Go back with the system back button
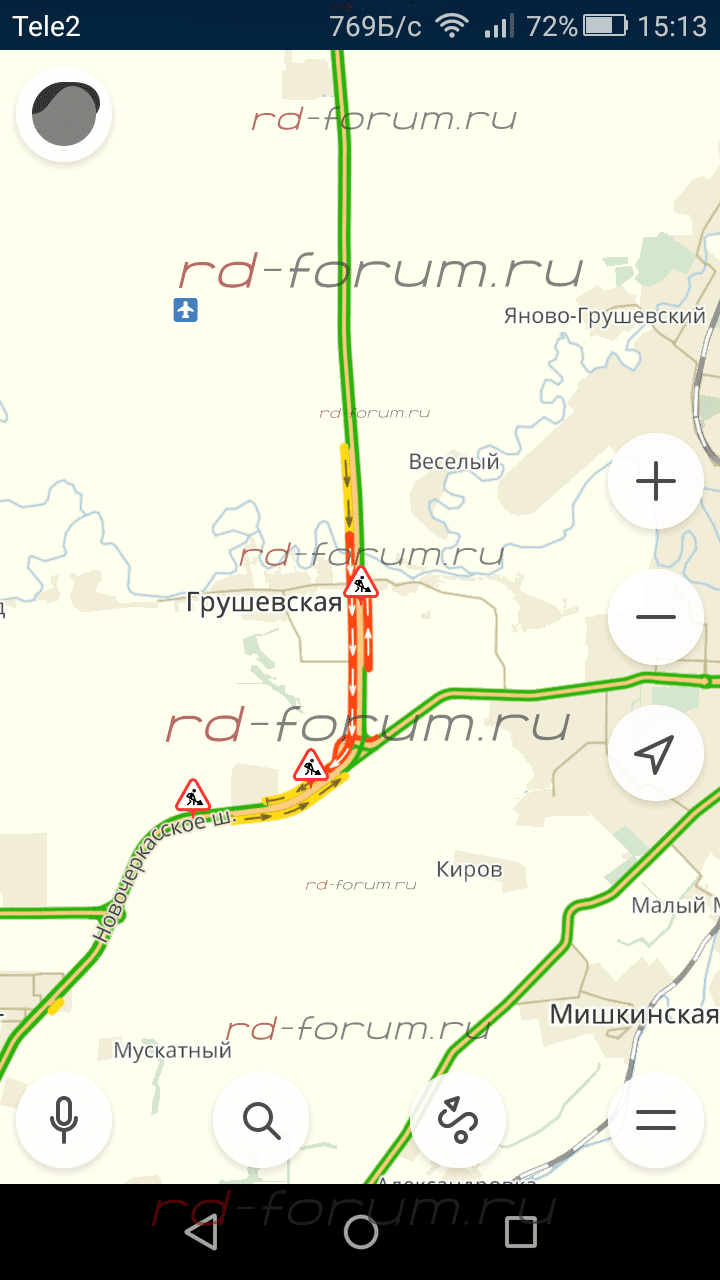Screen dimensions: 720x1280 click(x=201, y=1233)
